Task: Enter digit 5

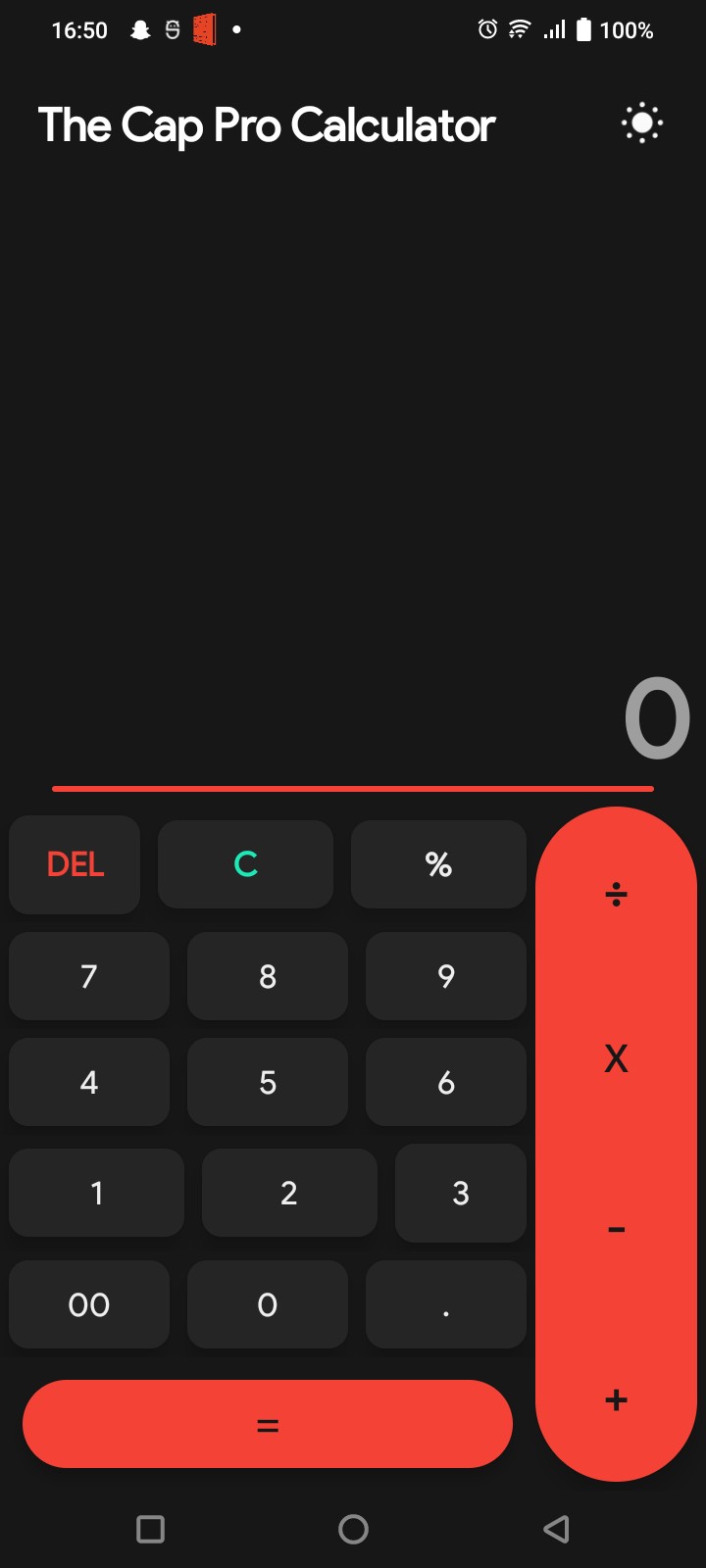Action: click(x=268, y=1082)
